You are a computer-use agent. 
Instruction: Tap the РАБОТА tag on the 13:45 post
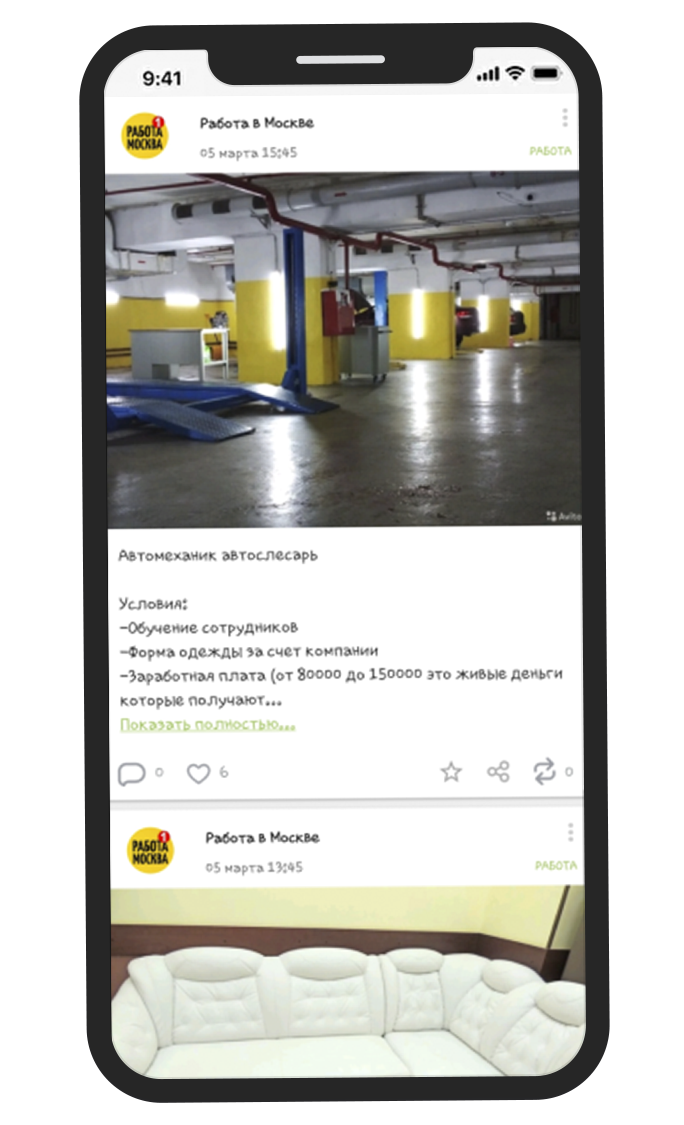555,866
